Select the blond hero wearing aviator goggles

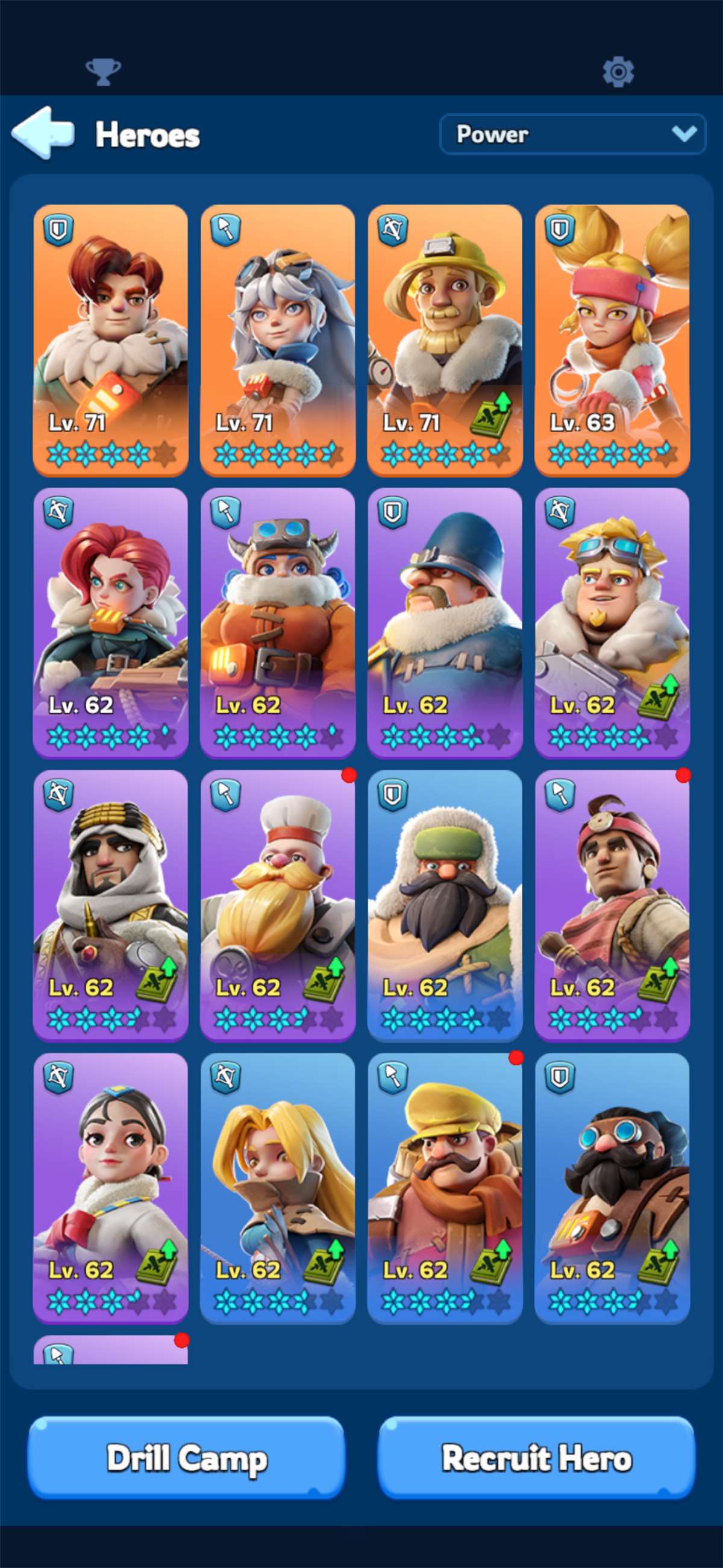[612, 622]
